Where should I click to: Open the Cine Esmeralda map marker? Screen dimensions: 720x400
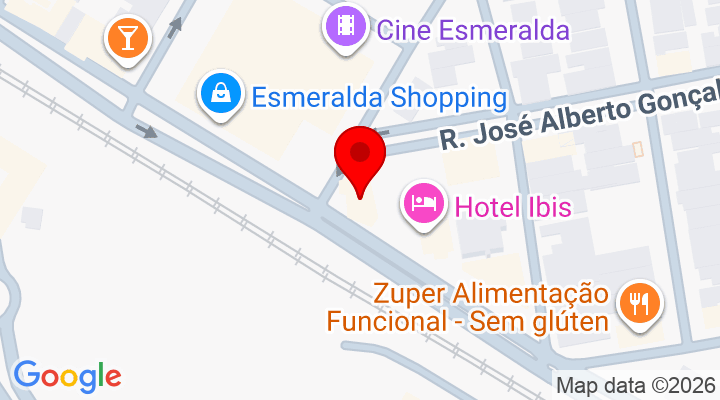345,26
